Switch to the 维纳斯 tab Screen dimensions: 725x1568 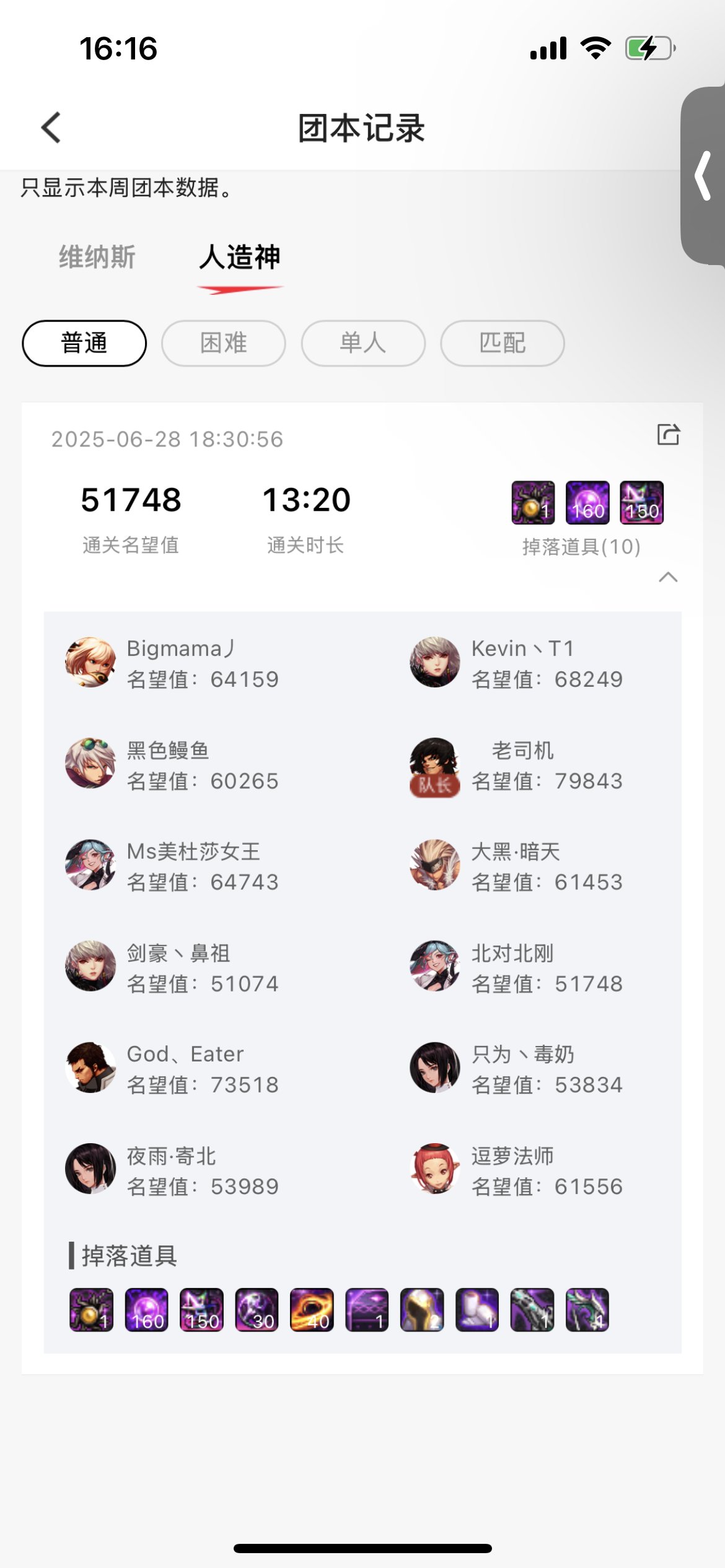97,257
